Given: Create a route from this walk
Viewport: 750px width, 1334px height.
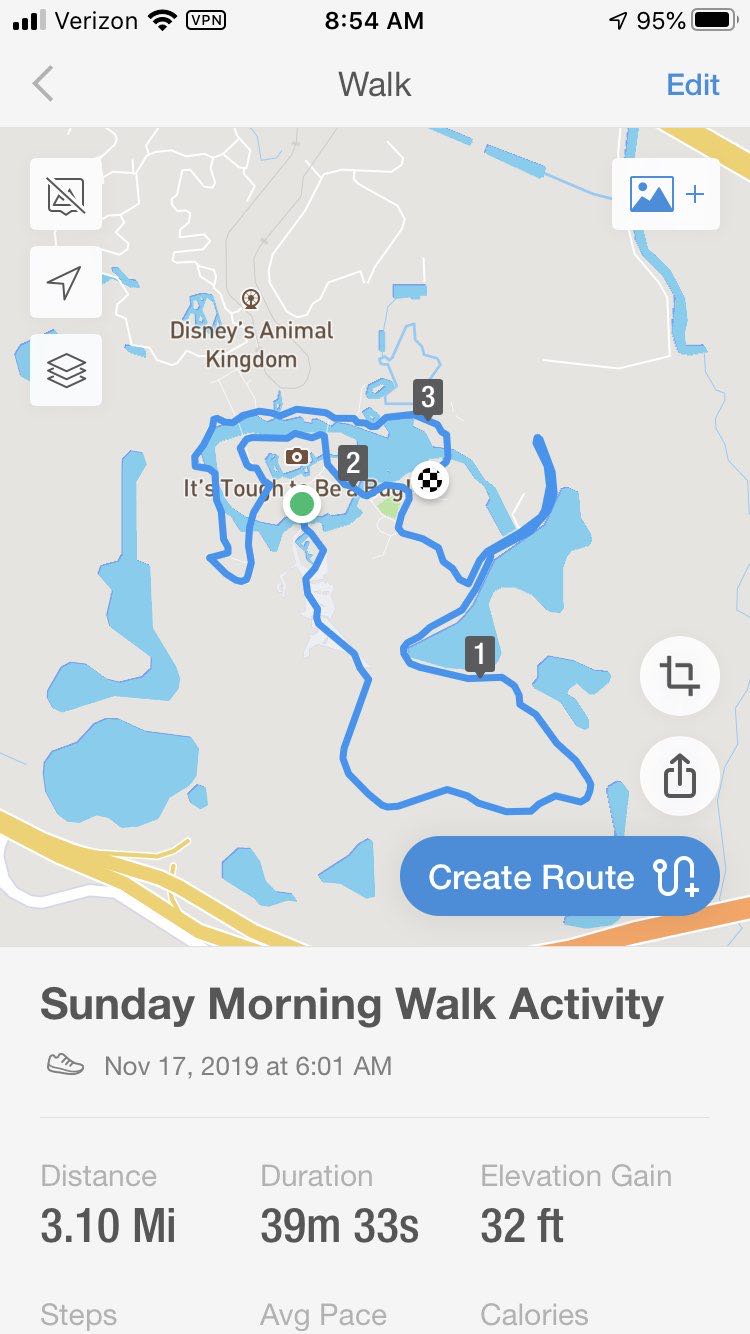Looking at the screenshot, I should click(x=560, y=877).
